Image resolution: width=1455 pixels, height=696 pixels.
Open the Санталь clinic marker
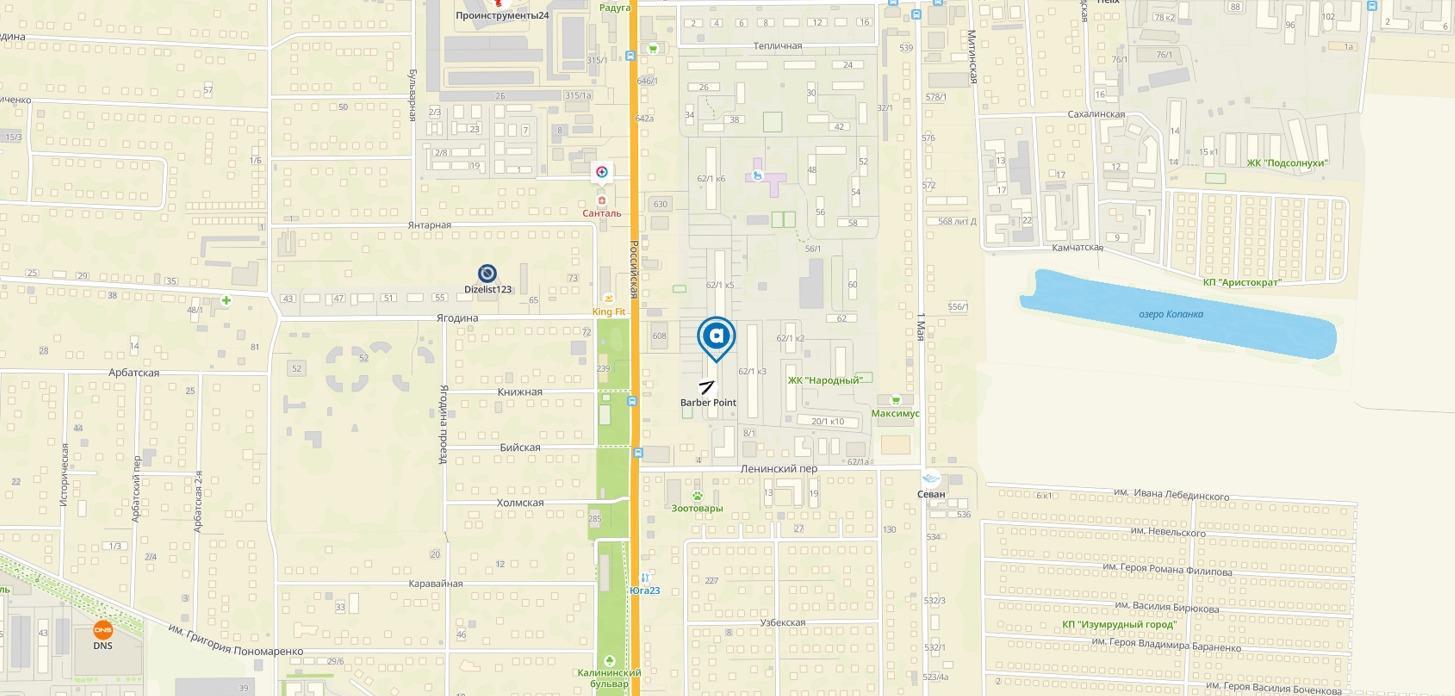pos(602,200)
